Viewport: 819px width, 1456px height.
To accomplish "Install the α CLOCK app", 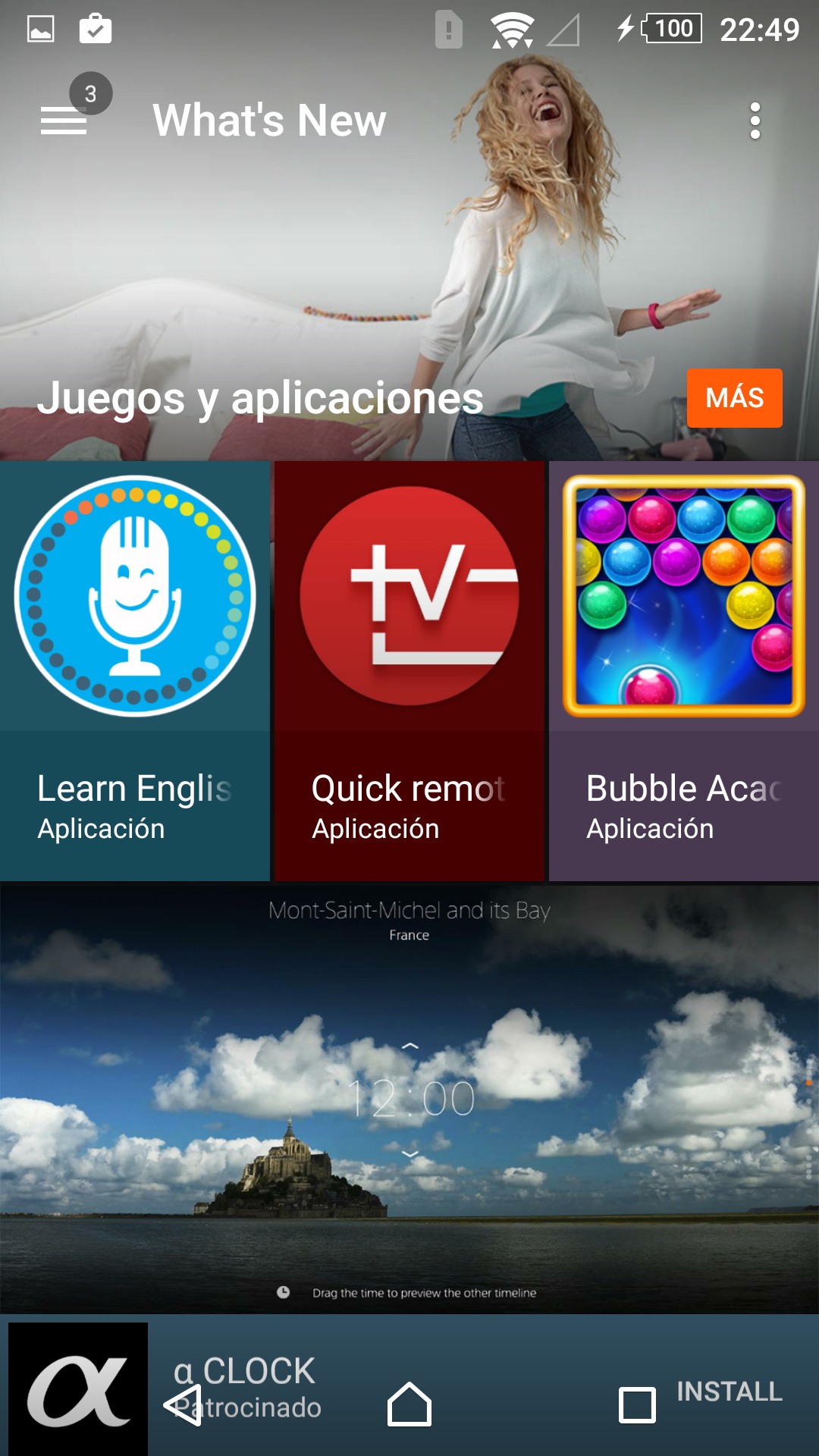I will tap(730, 1392).
